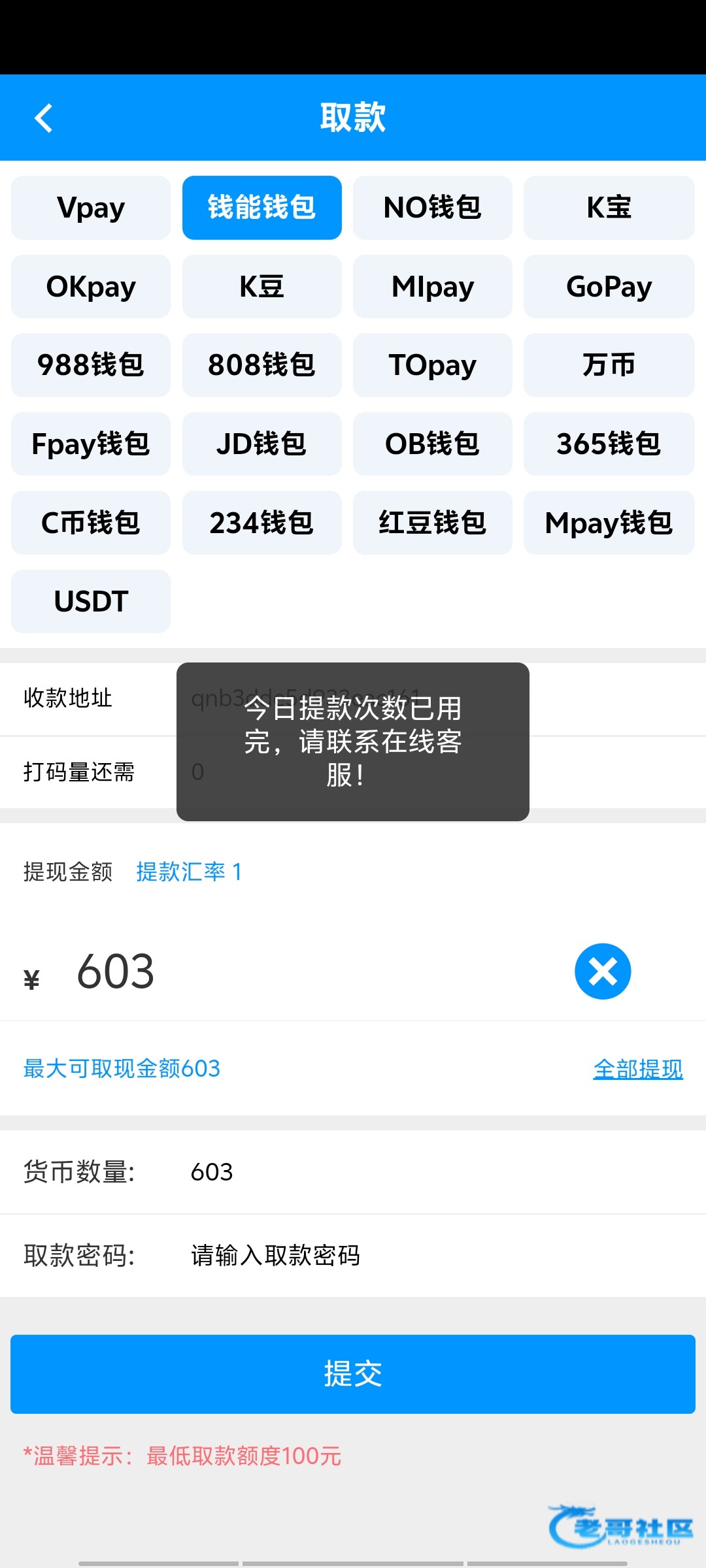Select the 红豆钱包 wallet
706x1568 pixels.
coord(432,523)
